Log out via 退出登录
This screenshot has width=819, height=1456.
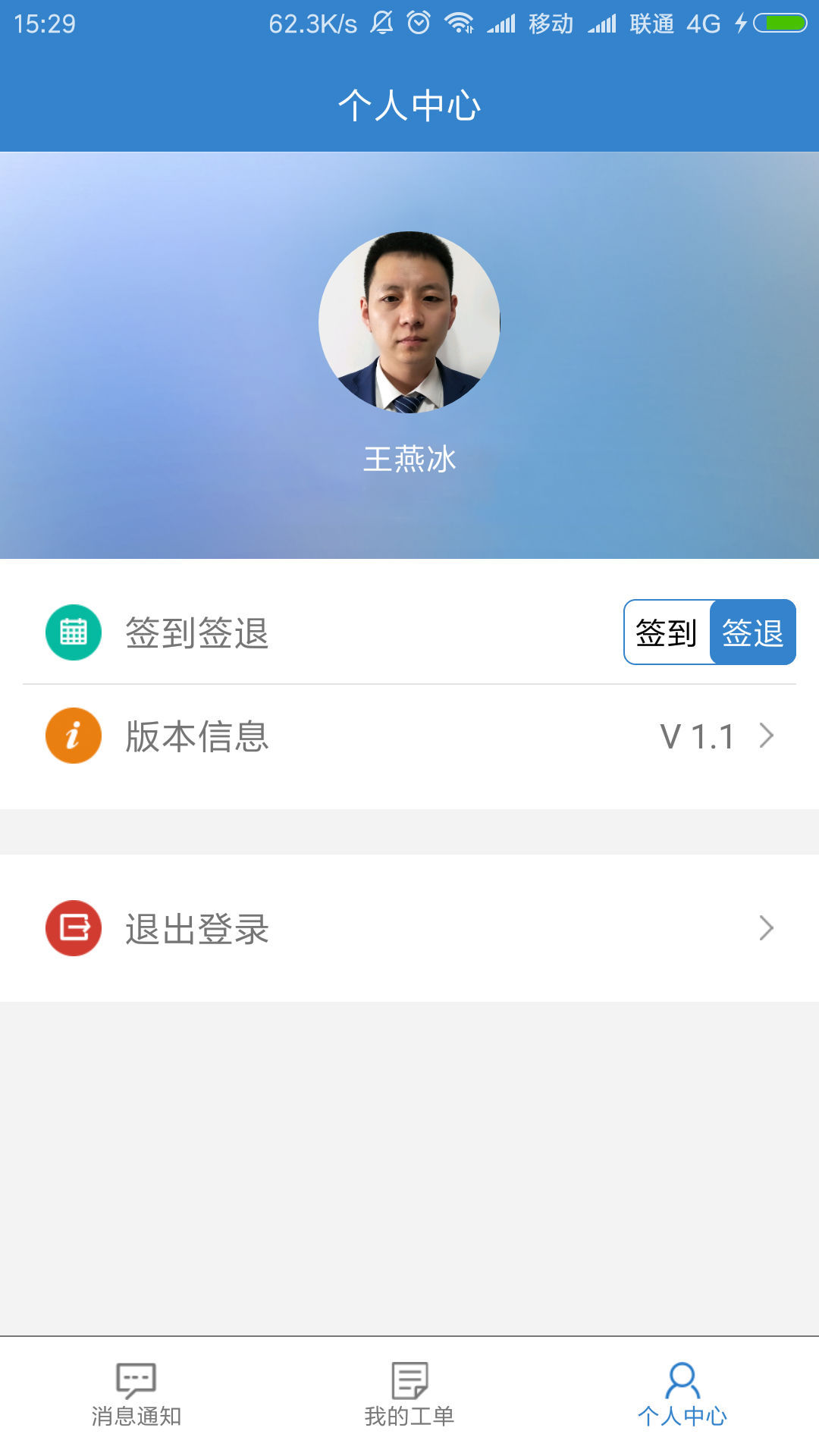409,928
